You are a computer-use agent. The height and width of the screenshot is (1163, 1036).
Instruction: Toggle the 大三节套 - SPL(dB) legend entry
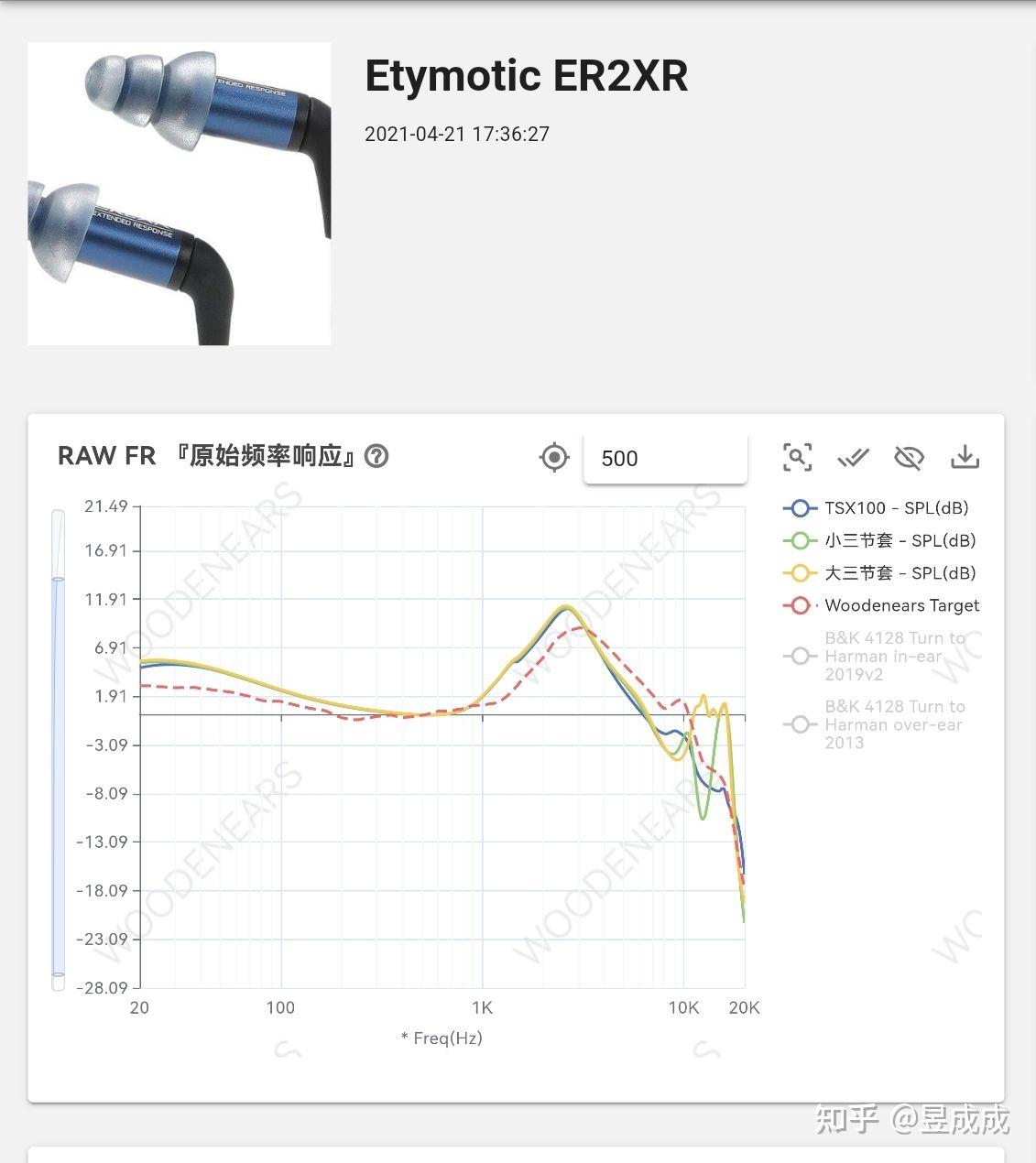pyautogui.click(x=902, y=573)
